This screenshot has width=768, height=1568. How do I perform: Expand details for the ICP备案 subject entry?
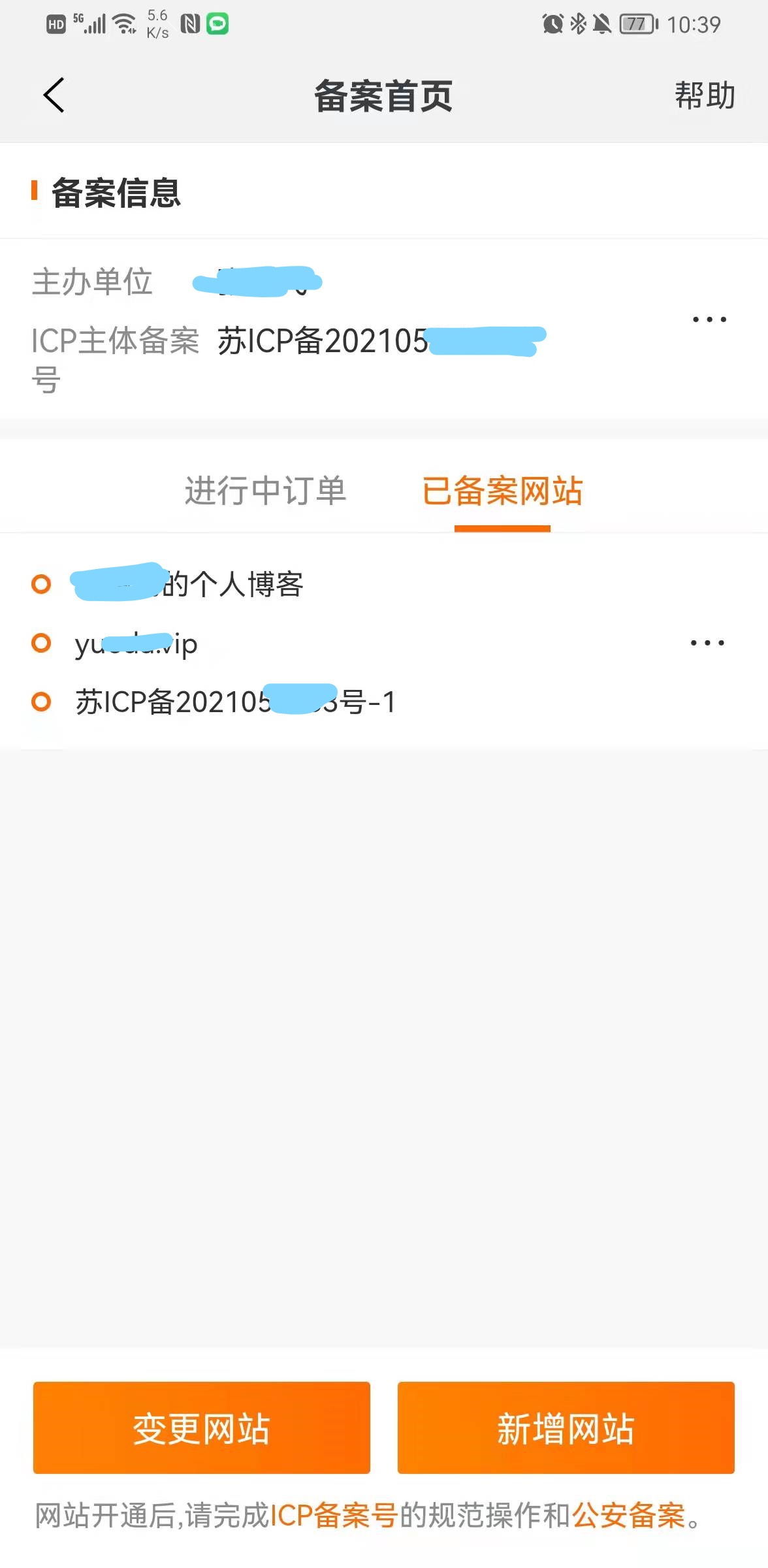pos(709,319)
